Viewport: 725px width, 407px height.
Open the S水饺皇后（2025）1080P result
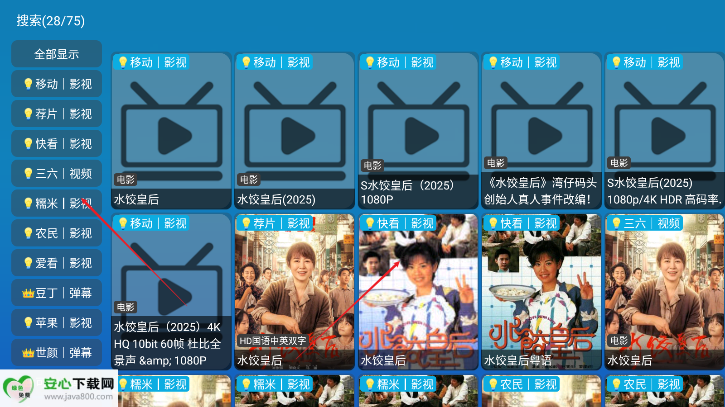(x=418, y=130)
